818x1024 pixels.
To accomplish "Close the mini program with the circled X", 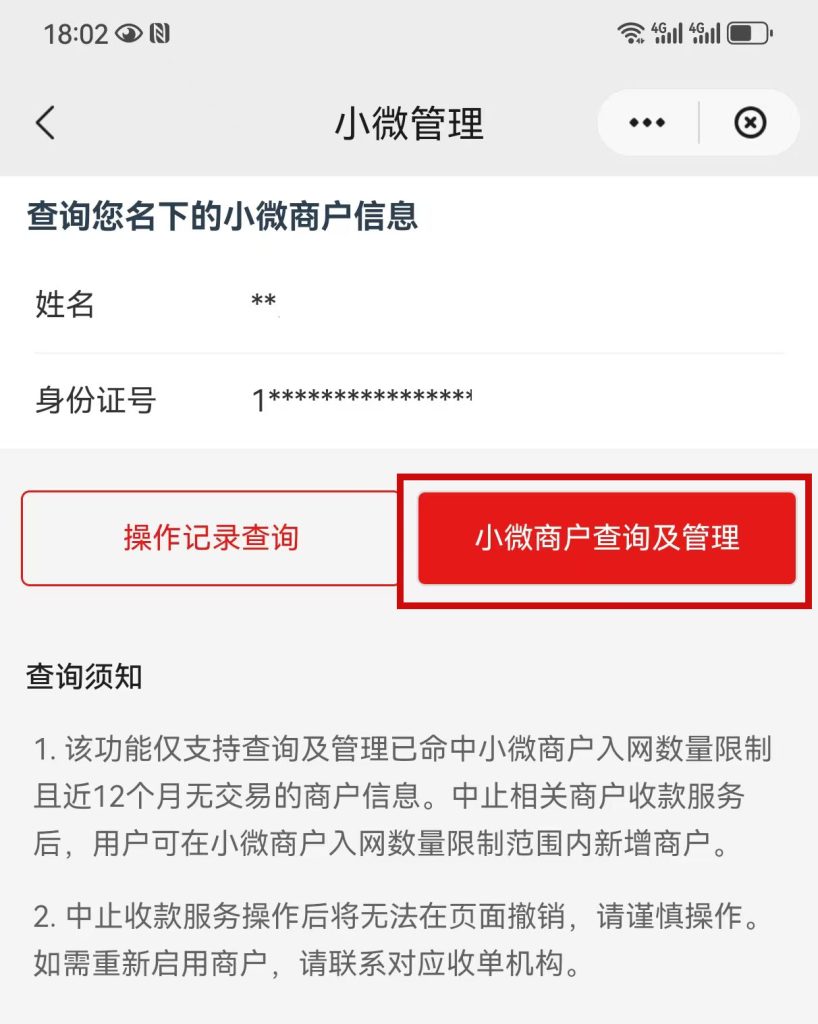I will (750, 123).
